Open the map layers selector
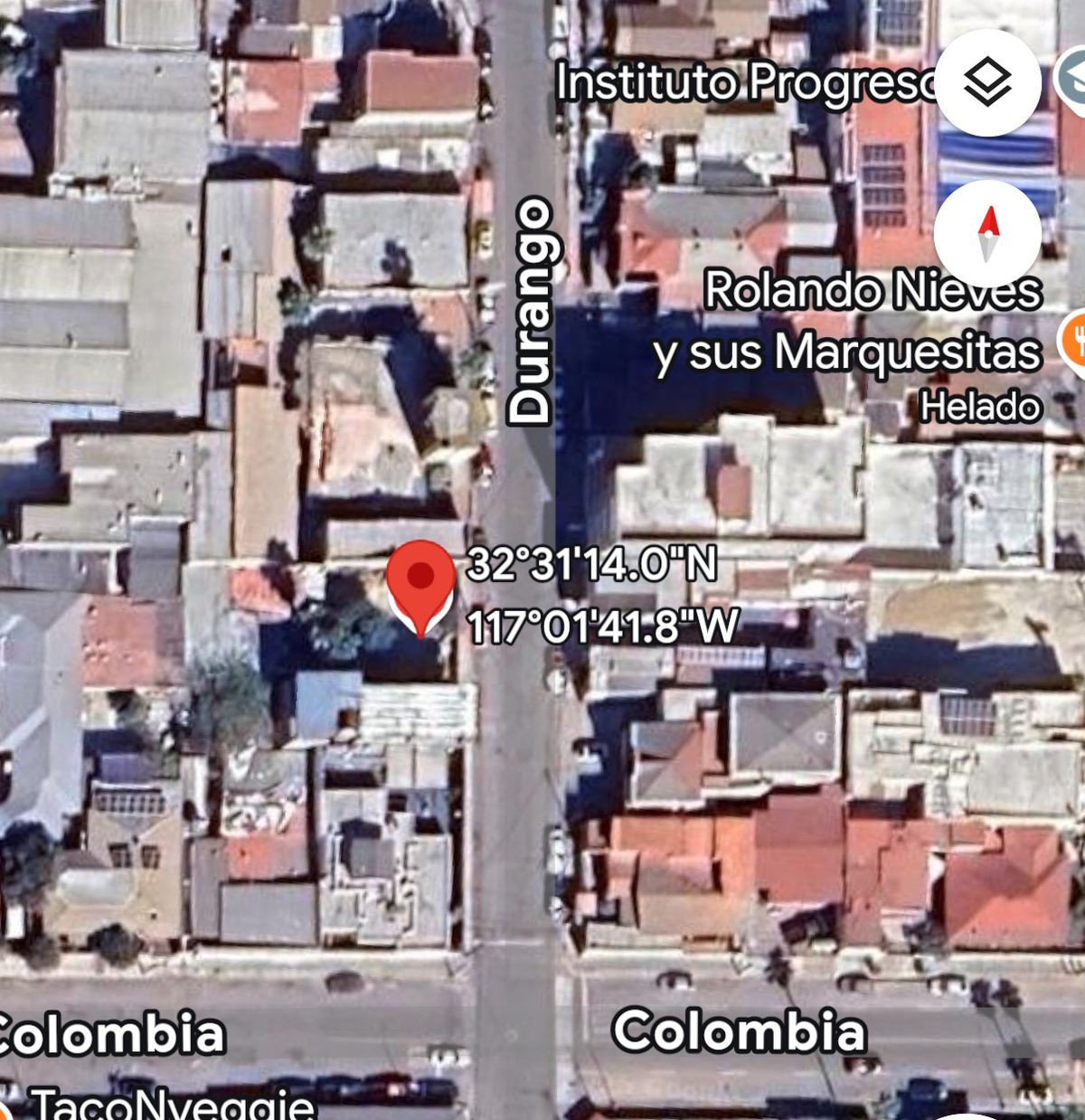This screenshot has height=1120, width=1085. coord(986,83)
